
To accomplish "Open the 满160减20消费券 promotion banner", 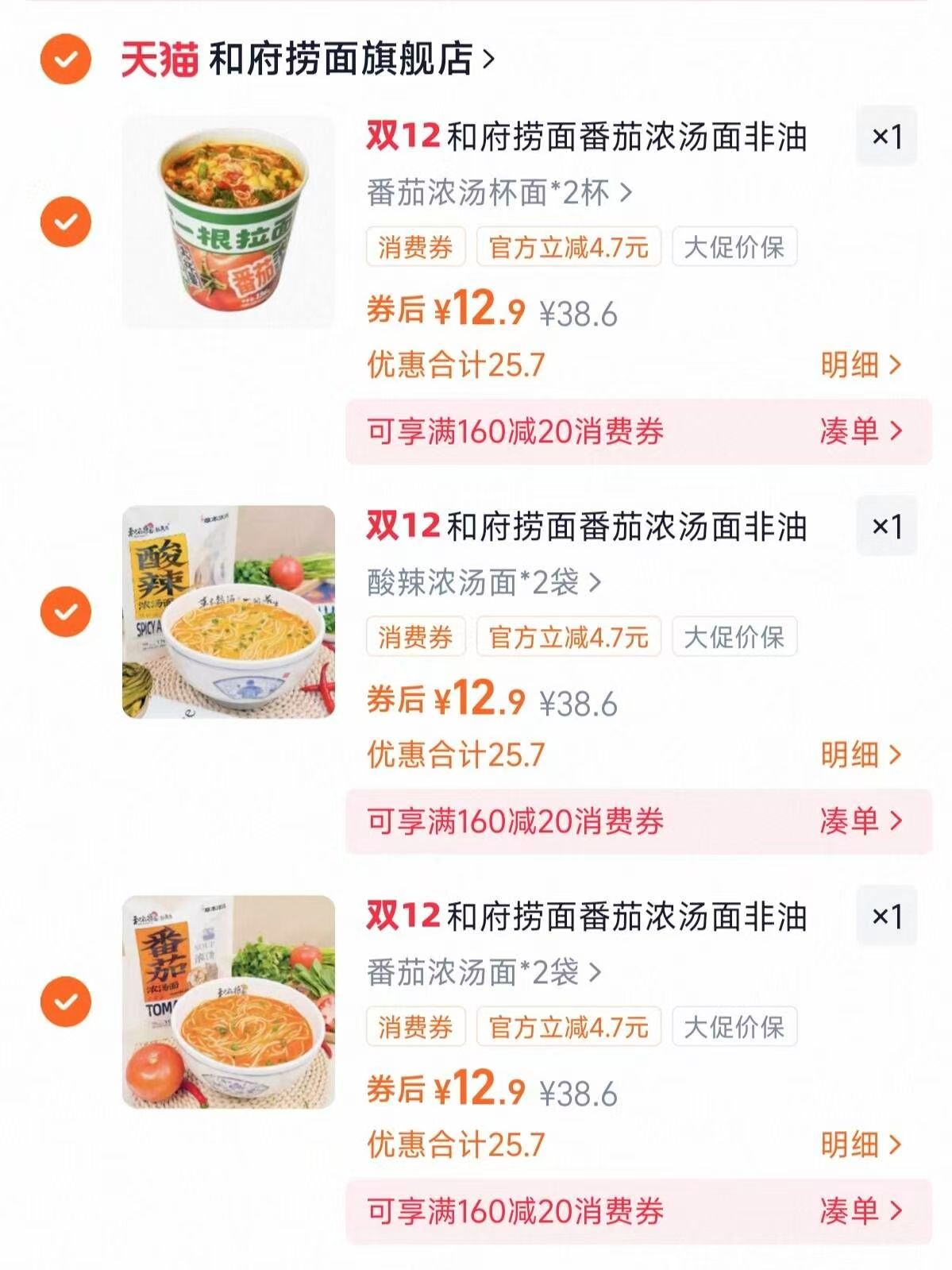I will pos(516,429).
